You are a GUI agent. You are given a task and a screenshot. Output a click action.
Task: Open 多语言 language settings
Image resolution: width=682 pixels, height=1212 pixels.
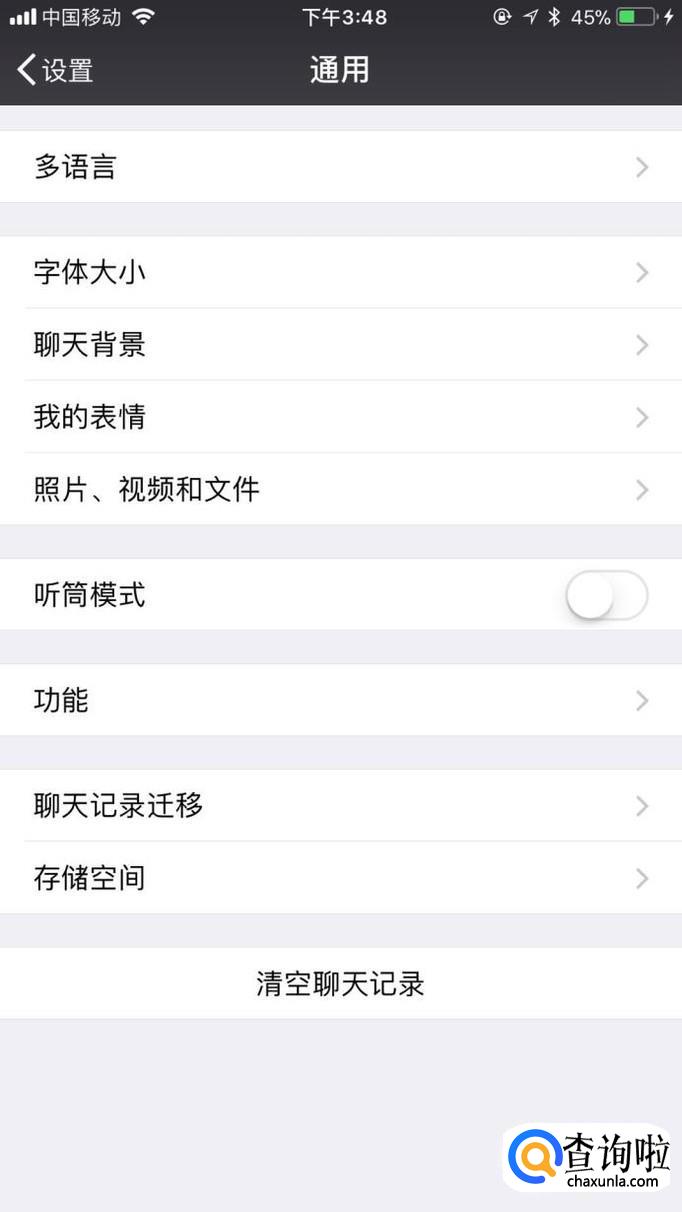pyautogui.click(x=340, y=167)
